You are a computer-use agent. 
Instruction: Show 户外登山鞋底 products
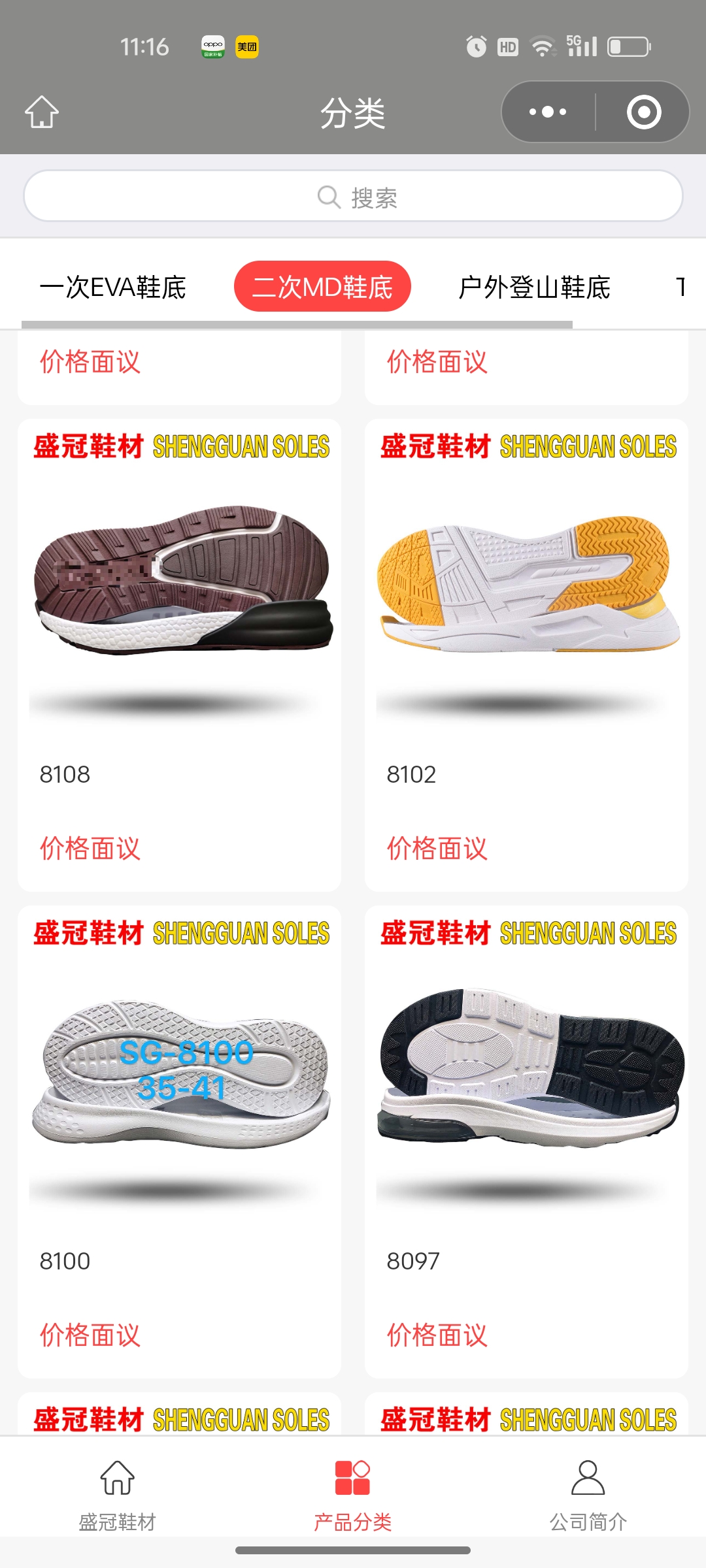tap(534, 287)
